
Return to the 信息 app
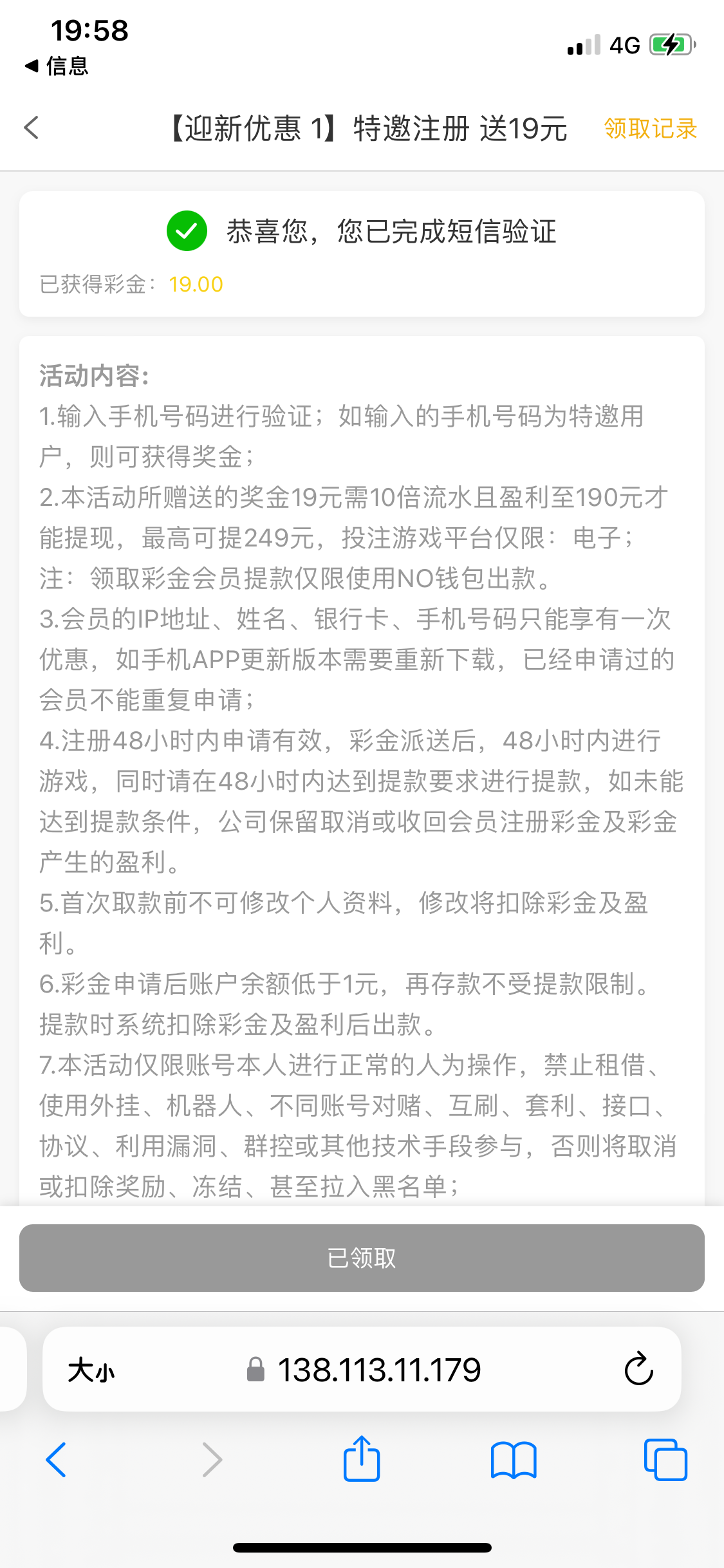(x=57, y=66)
